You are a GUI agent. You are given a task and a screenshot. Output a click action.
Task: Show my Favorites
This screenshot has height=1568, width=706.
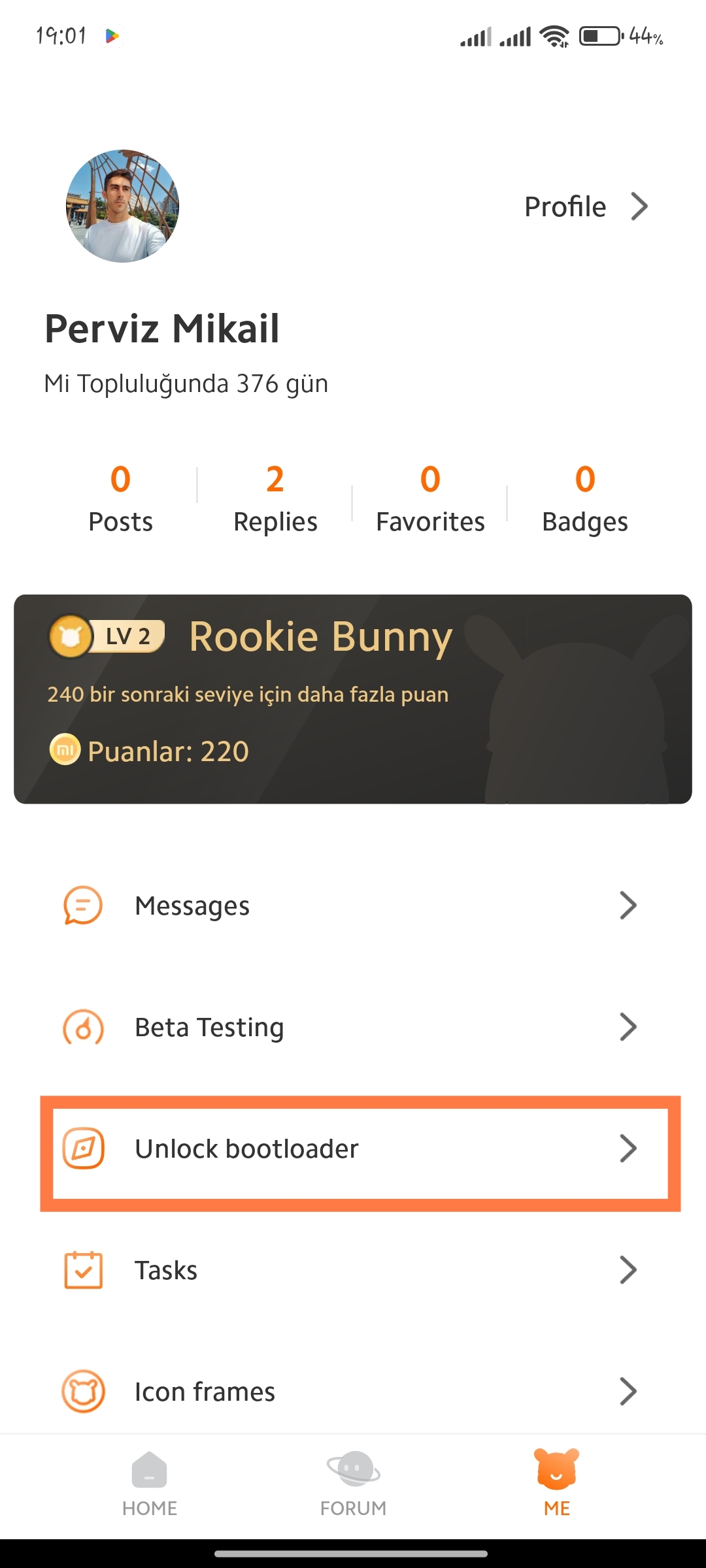[430, 498]
